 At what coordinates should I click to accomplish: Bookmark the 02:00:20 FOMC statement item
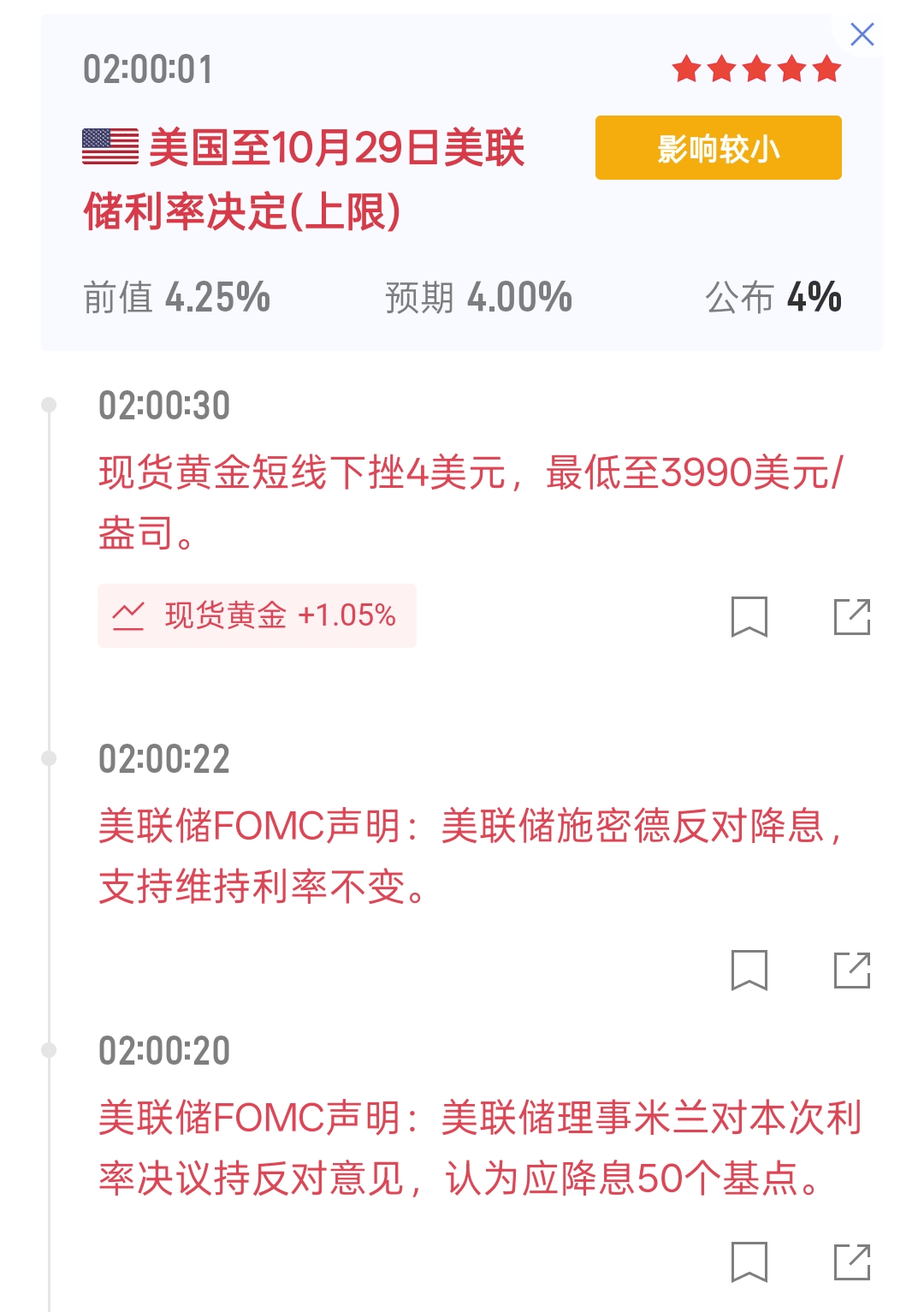[x=749, y=1262]
